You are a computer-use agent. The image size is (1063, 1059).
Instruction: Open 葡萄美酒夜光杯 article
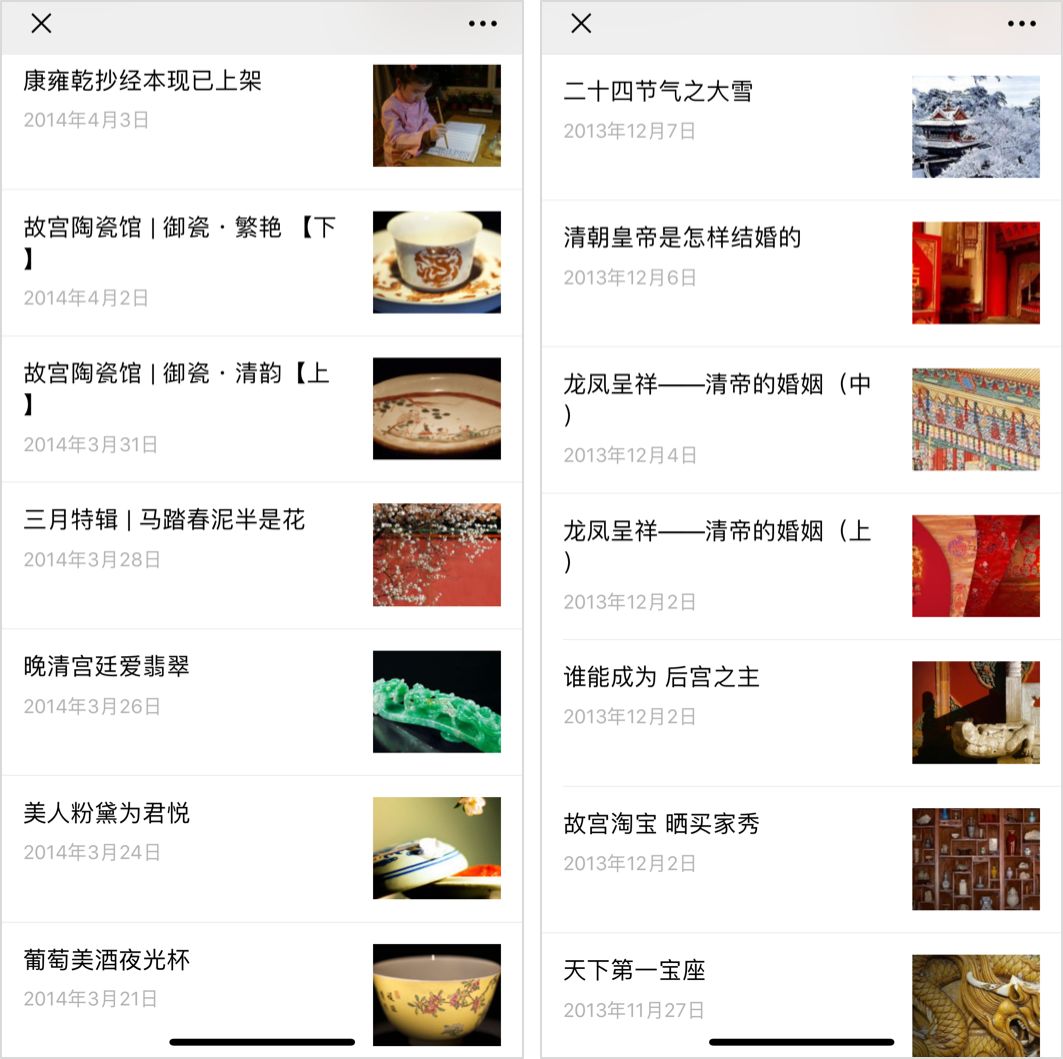107,960
